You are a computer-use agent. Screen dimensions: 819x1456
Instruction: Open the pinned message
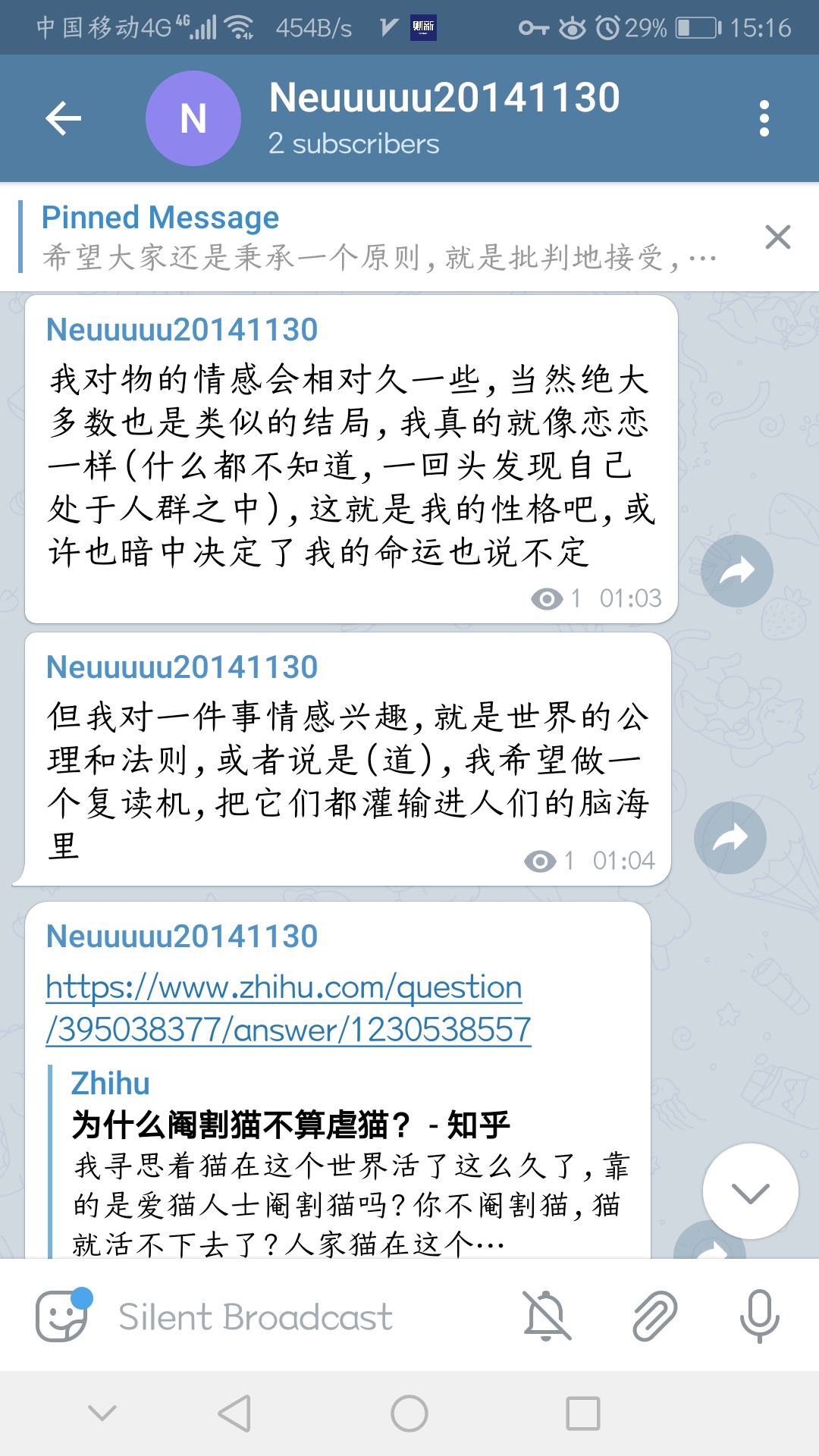tap(379, 237)
